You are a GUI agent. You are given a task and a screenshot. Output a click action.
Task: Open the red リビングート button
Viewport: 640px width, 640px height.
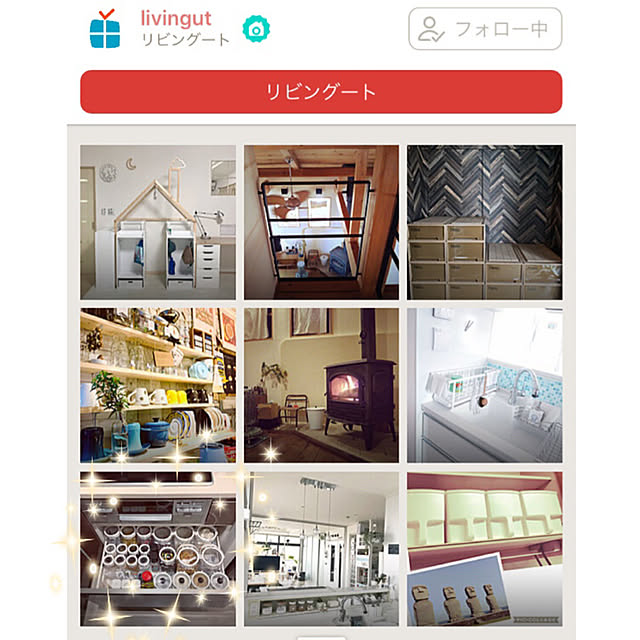point(320,92)
